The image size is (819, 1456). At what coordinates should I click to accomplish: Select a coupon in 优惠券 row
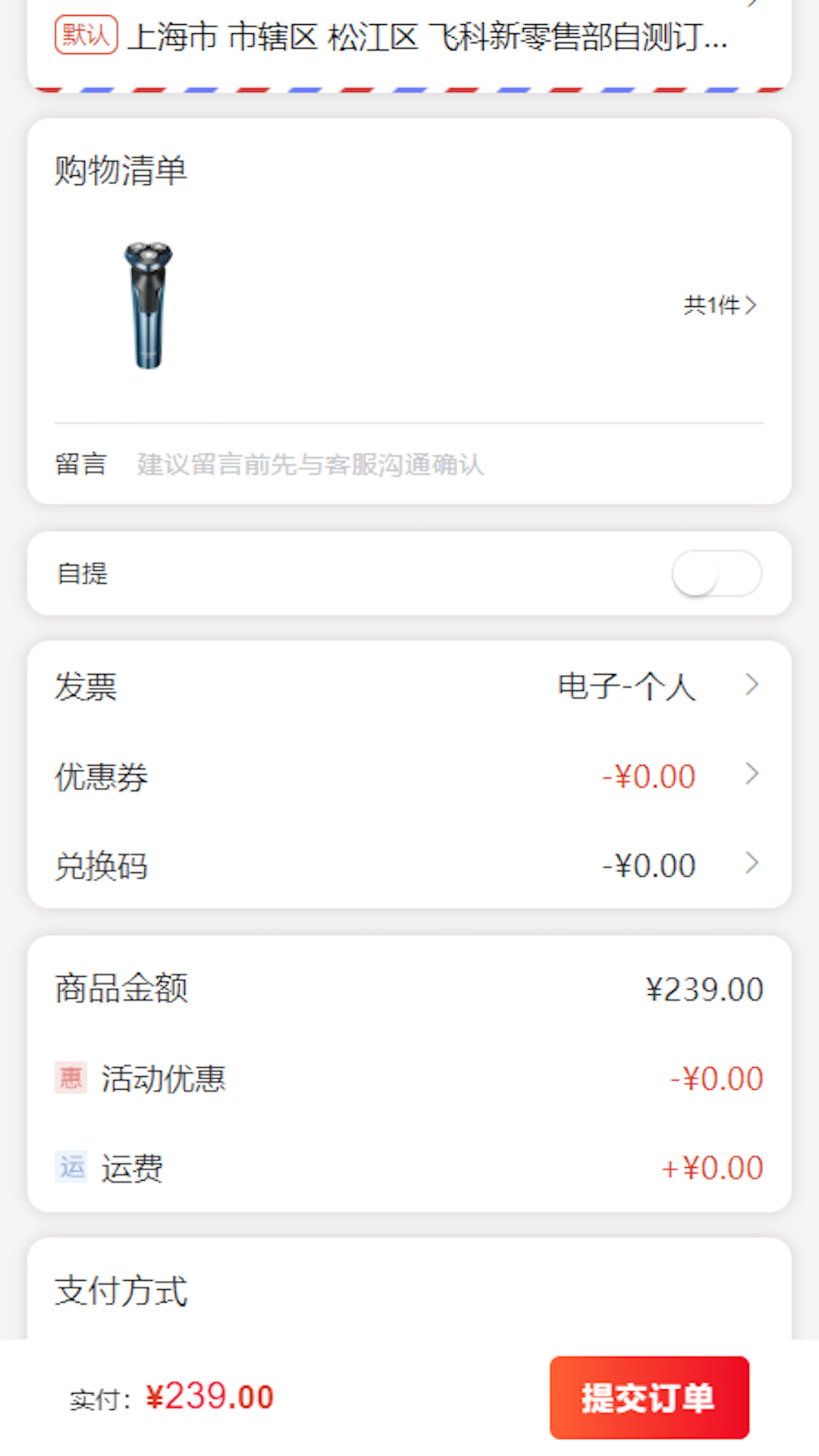tap(409, 776)
